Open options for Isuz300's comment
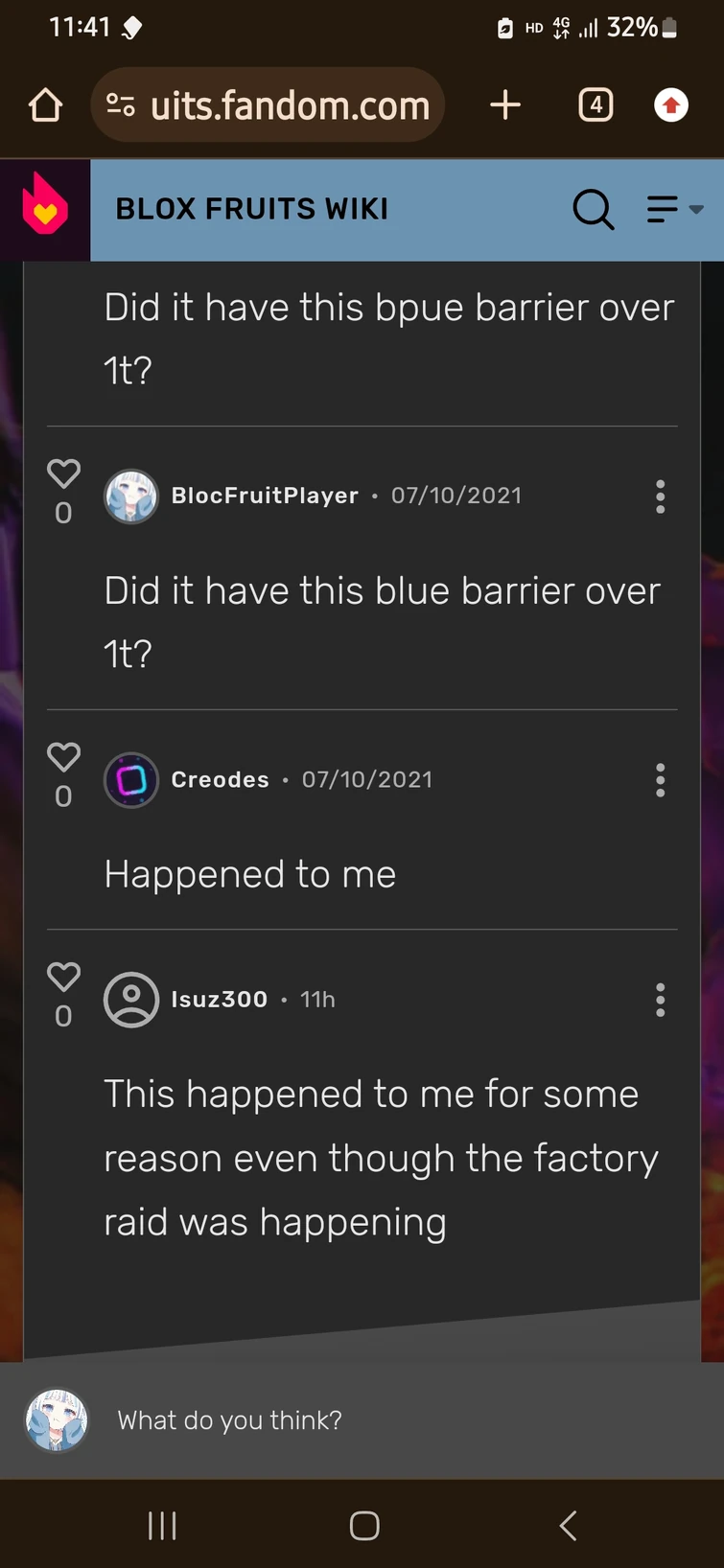The image size is (724, 1568). click(x=660, y=1000)
